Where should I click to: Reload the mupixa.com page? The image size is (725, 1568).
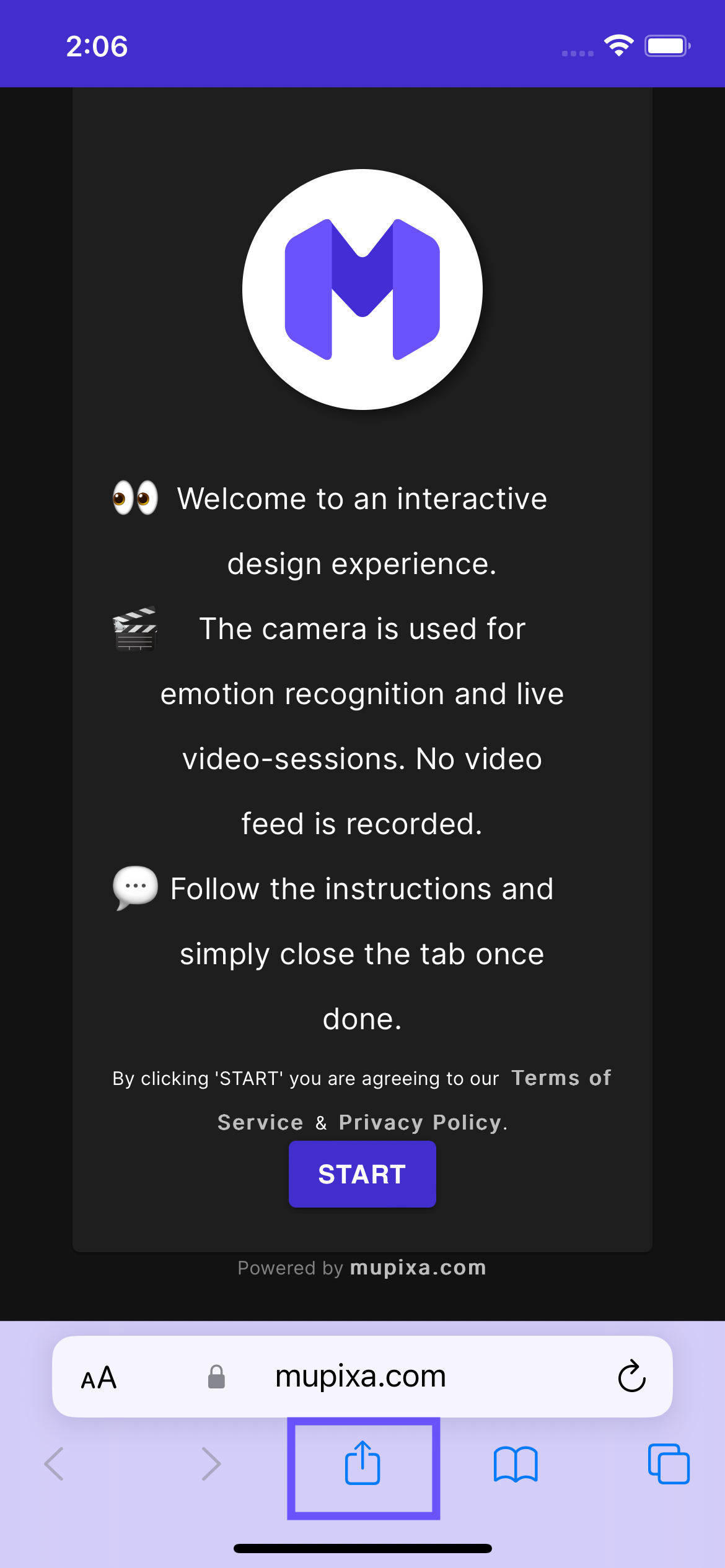pyautogui.click(x=631, y=1376)
